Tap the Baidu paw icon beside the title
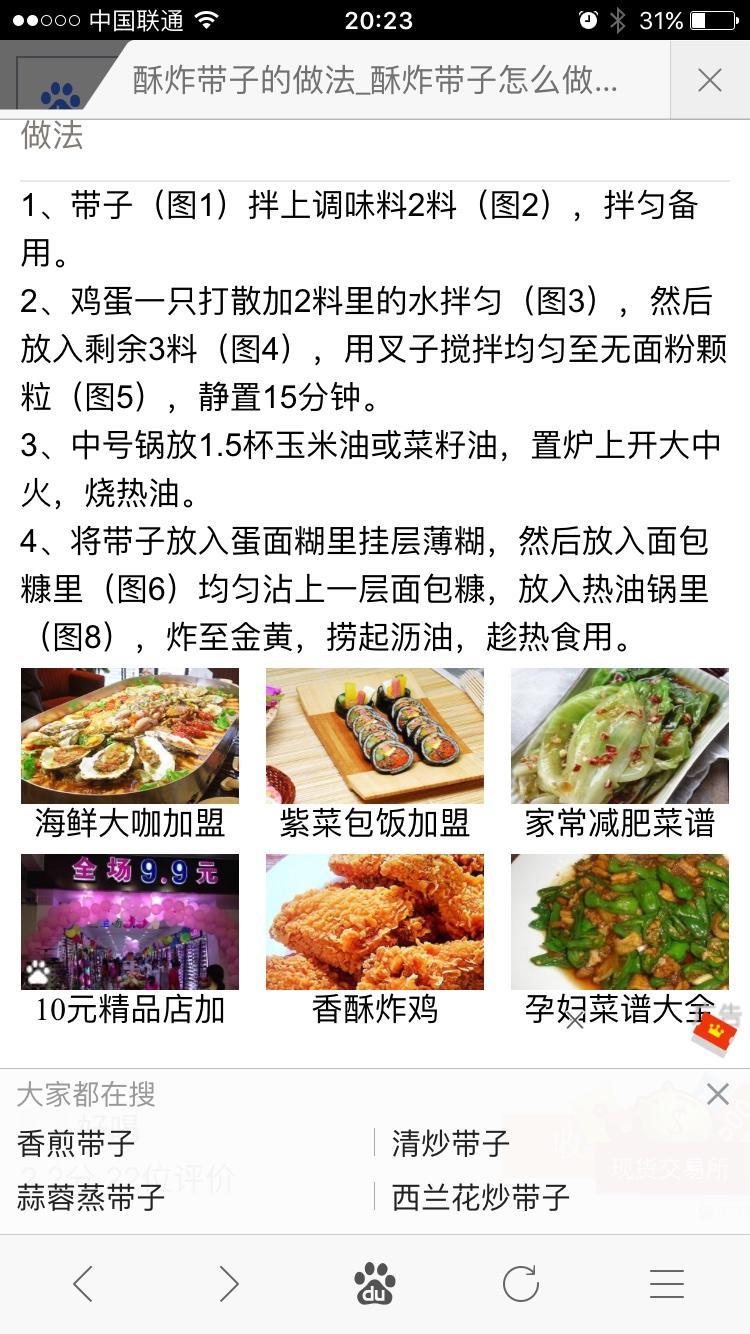The image size is (750, 1334). click(x=60, y=95)
